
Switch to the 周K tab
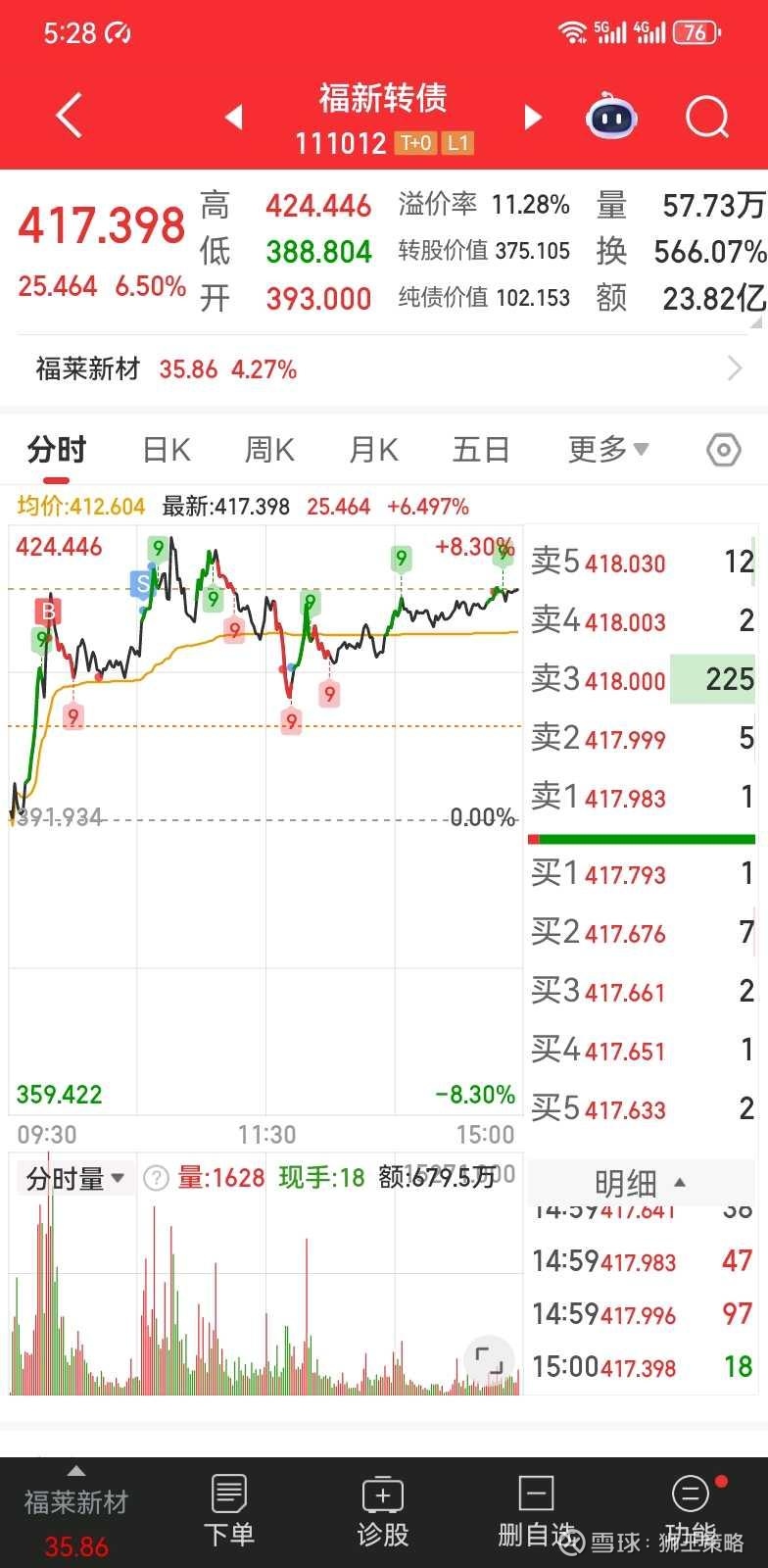point(269,450)
